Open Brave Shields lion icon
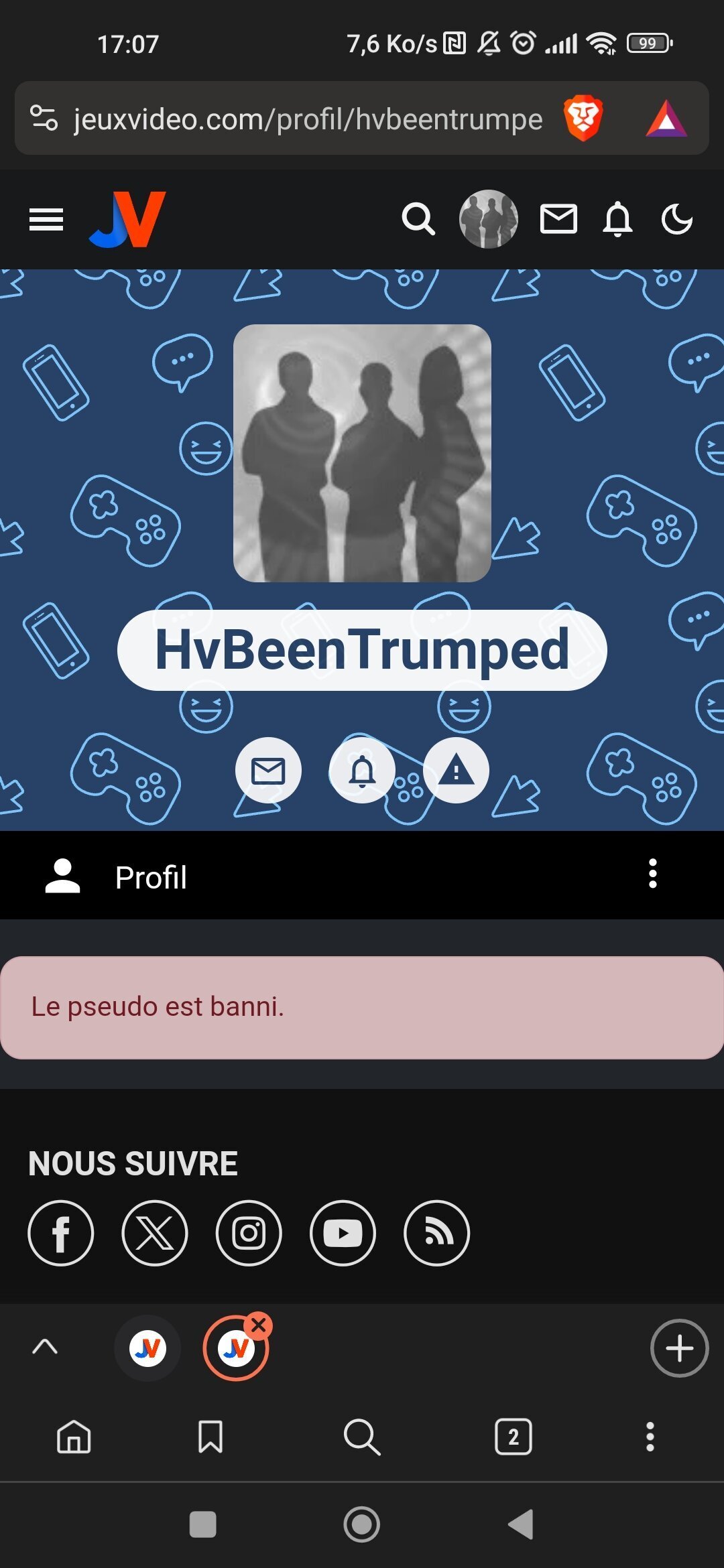 (x=583, y=119)
